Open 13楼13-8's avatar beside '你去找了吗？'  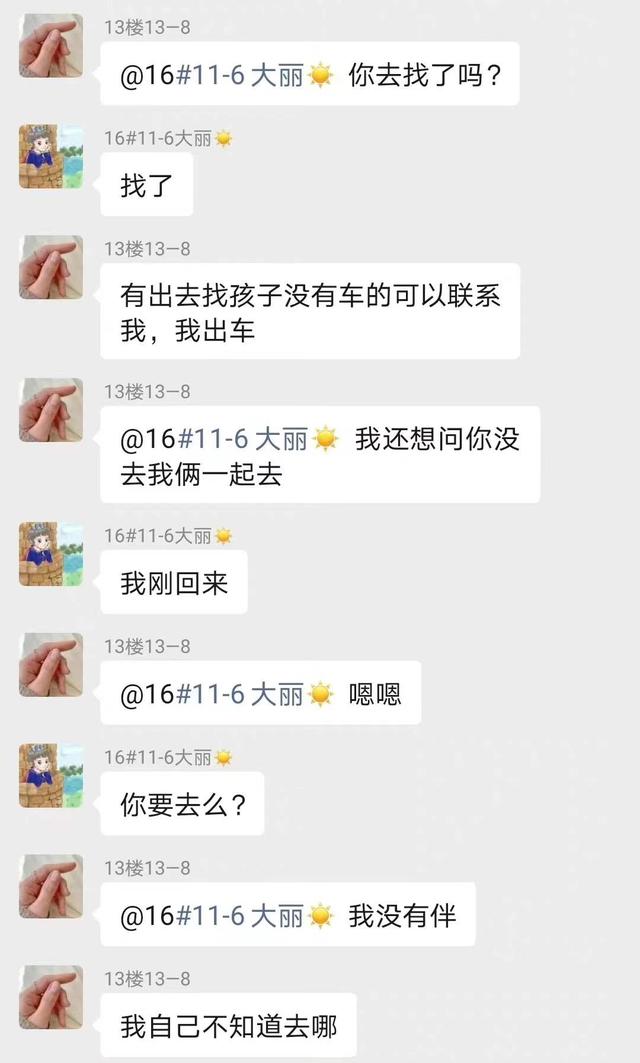(51, 46)
